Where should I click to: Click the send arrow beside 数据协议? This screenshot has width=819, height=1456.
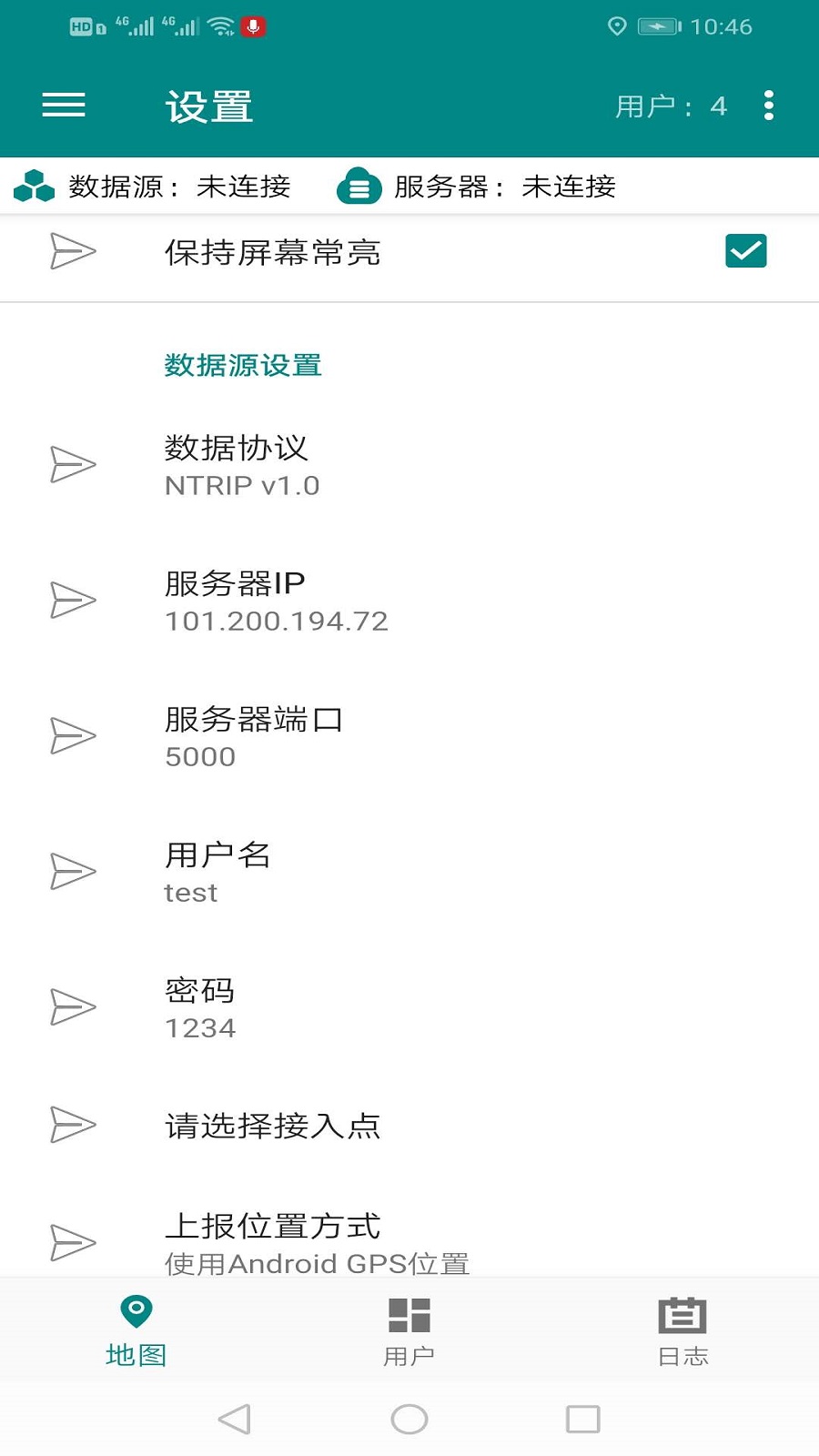[74, 464]
